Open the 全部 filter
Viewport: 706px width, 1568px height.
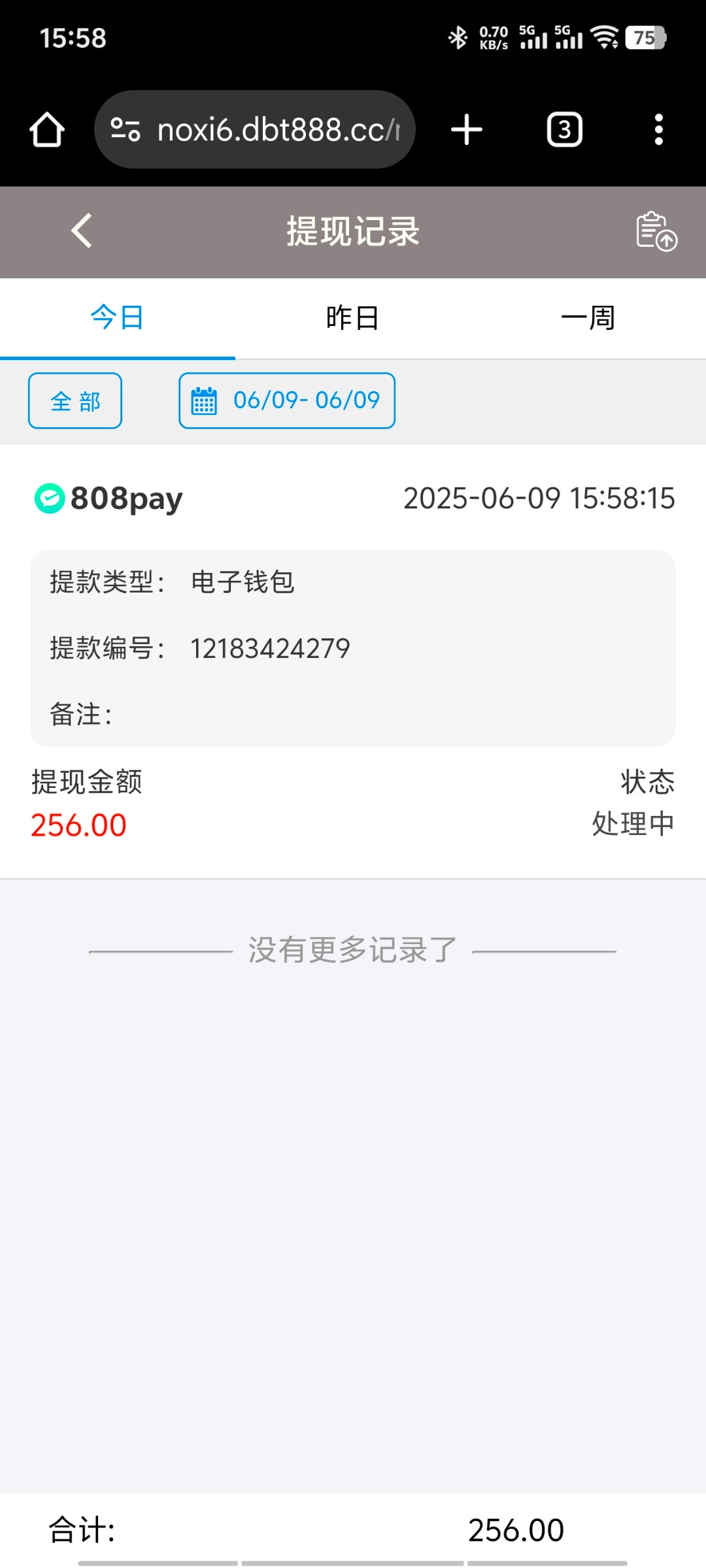tap(75, 400)
